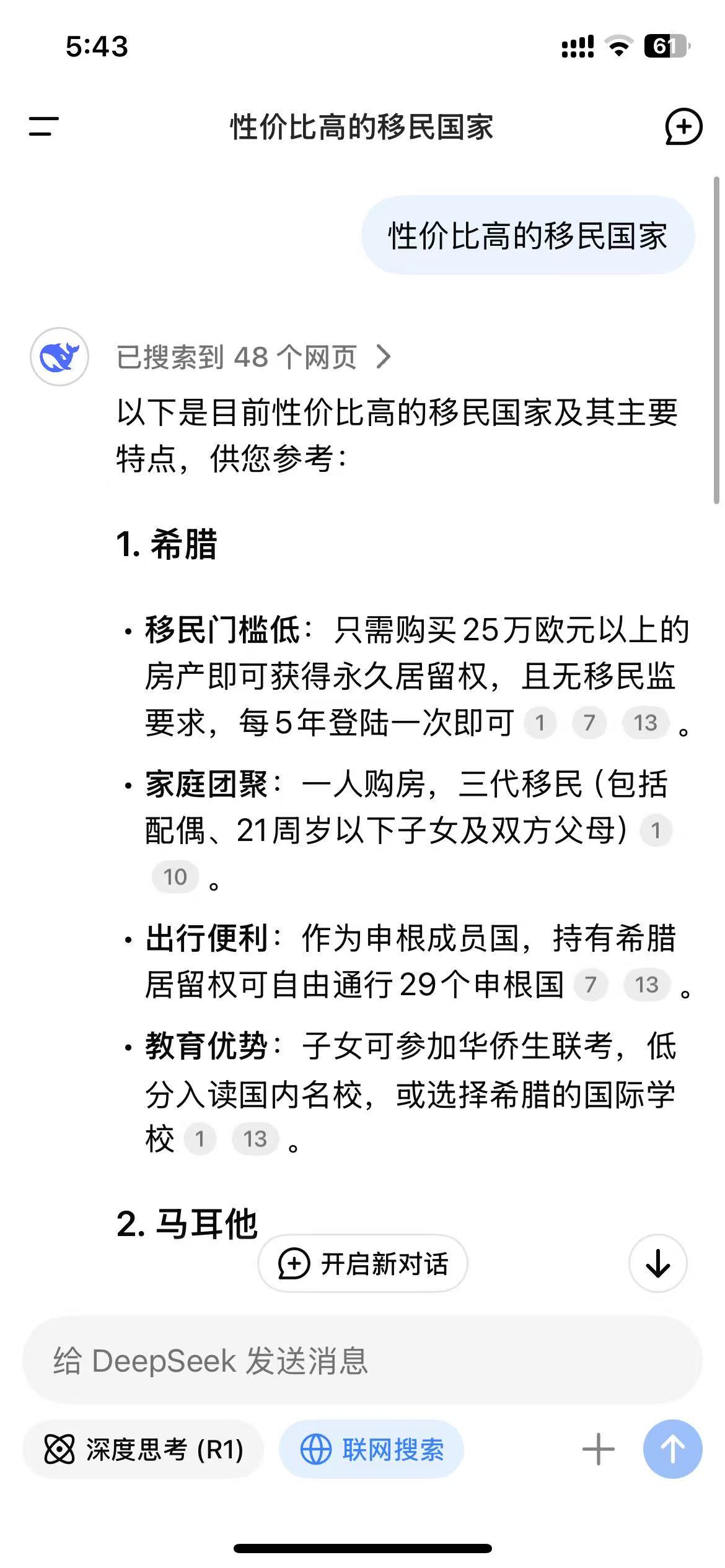Open citation 1 after 每5年登陆一次即可
The width and height of the screenshot is (725, 1568).
(540, 723)
